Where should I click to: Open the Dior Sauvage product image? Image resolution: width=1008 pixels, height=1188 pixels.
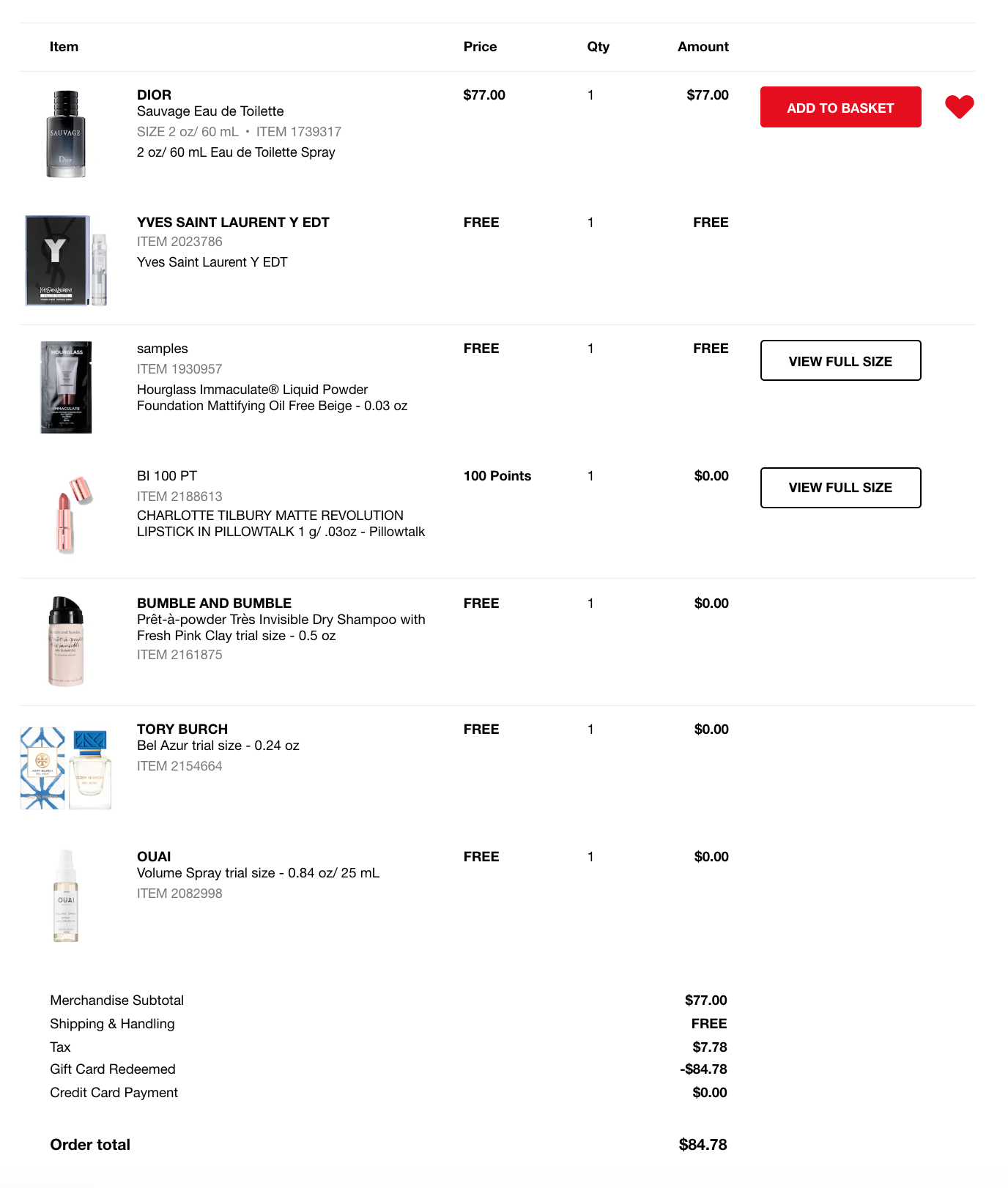coord(66,134)
